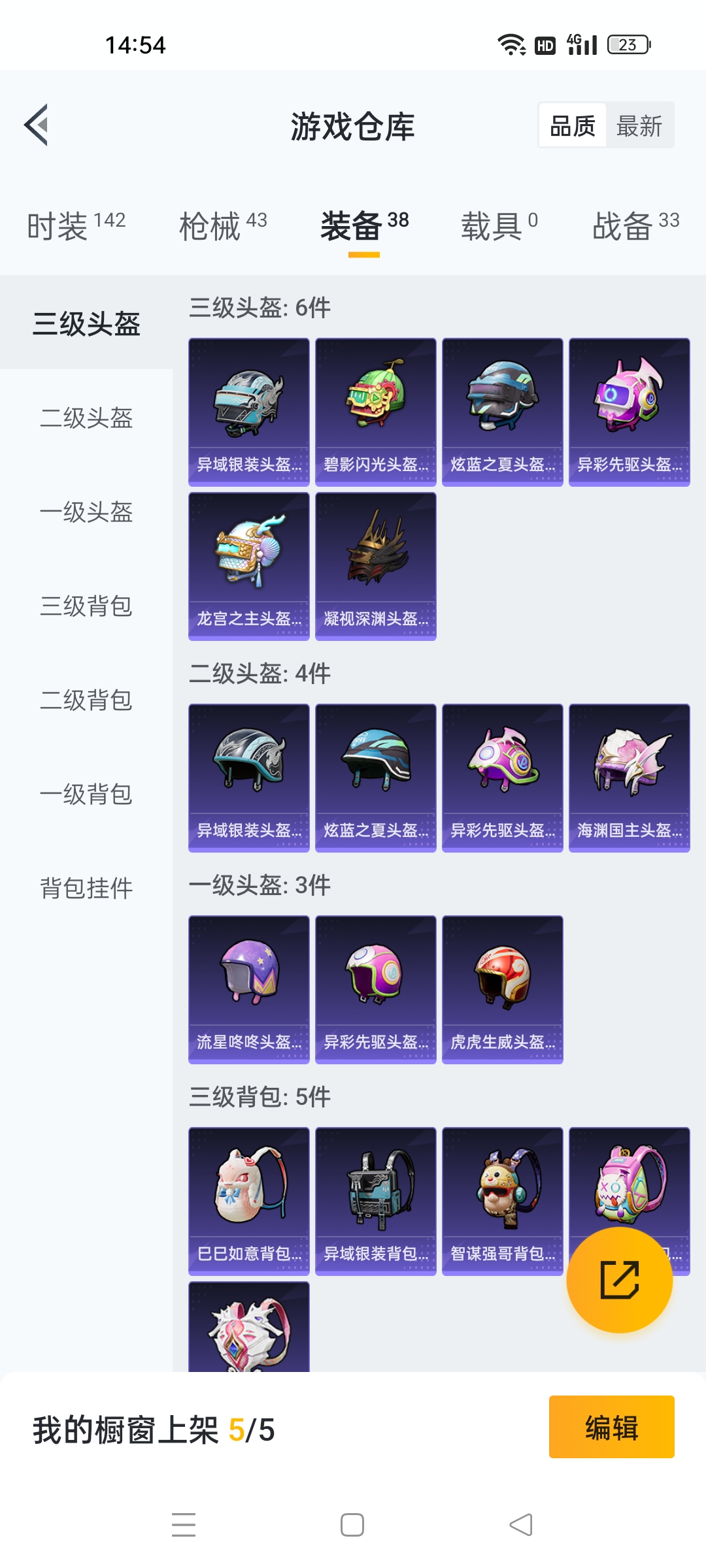Select 一级头盔 in the side menu
Viewport: 706px width, 1568px height.
(86, 512)
